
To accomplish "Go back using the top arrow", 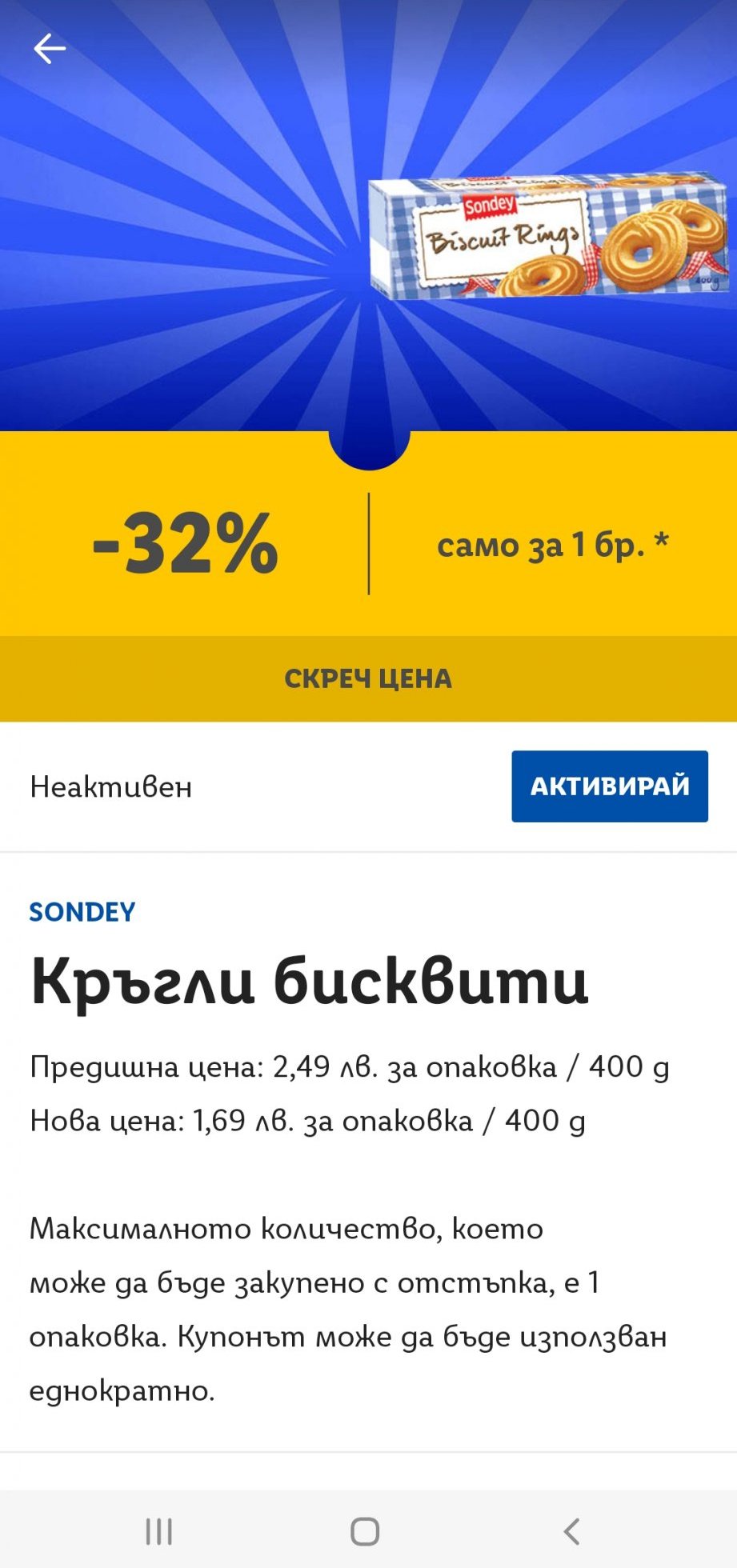I will (49, 49).
